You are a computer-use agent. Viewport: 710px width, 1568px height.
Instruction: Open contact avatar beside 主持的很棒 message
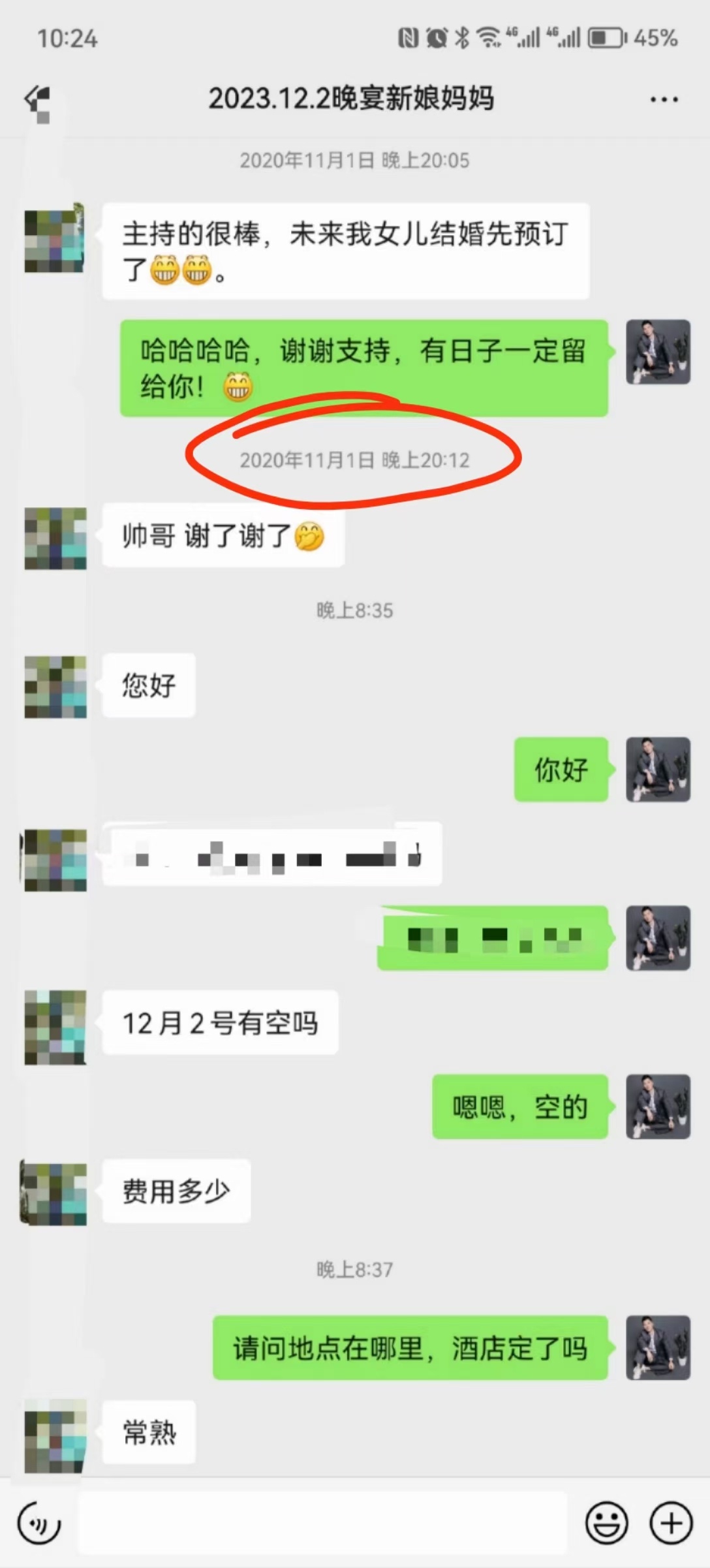55,238
